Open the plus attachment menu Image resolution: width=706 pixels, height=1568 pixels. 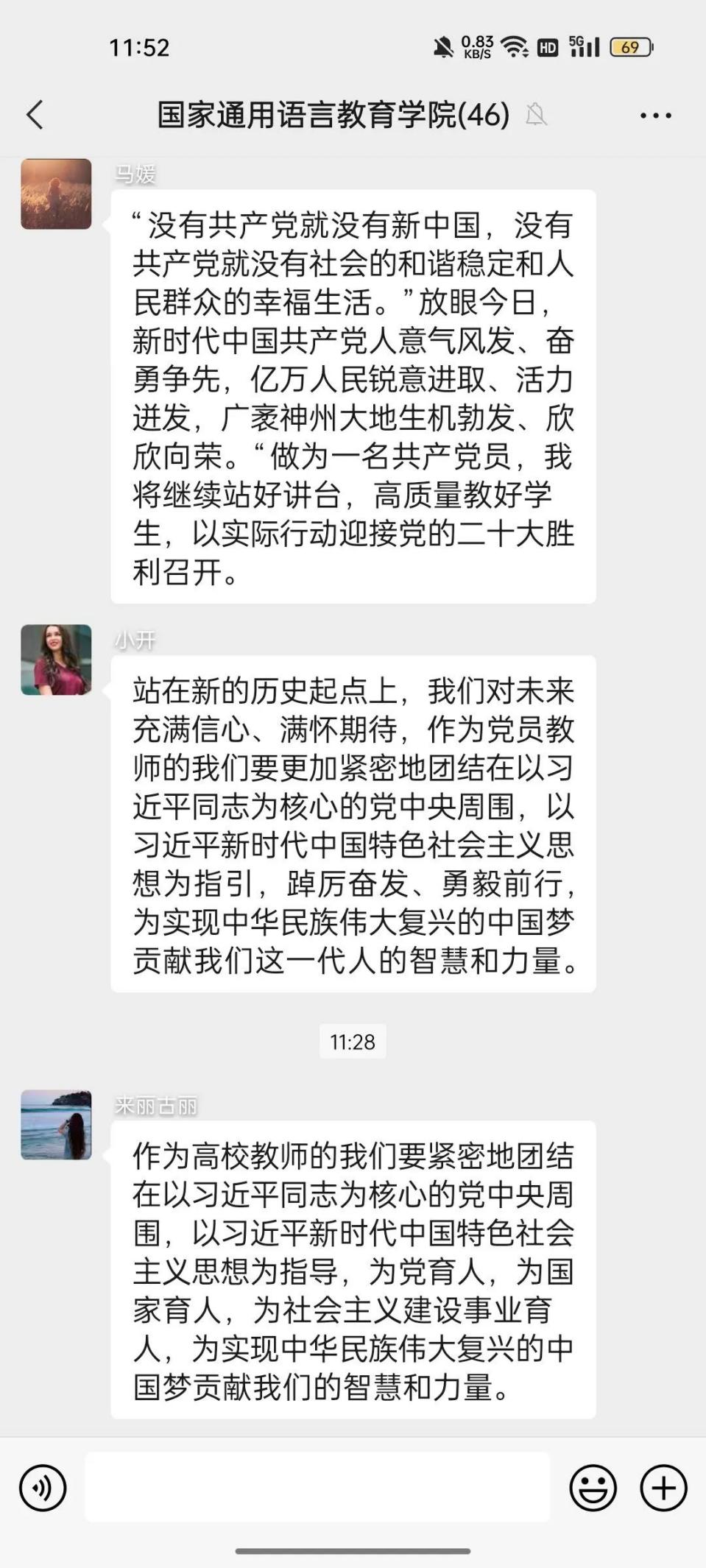tap(663, 1488)
